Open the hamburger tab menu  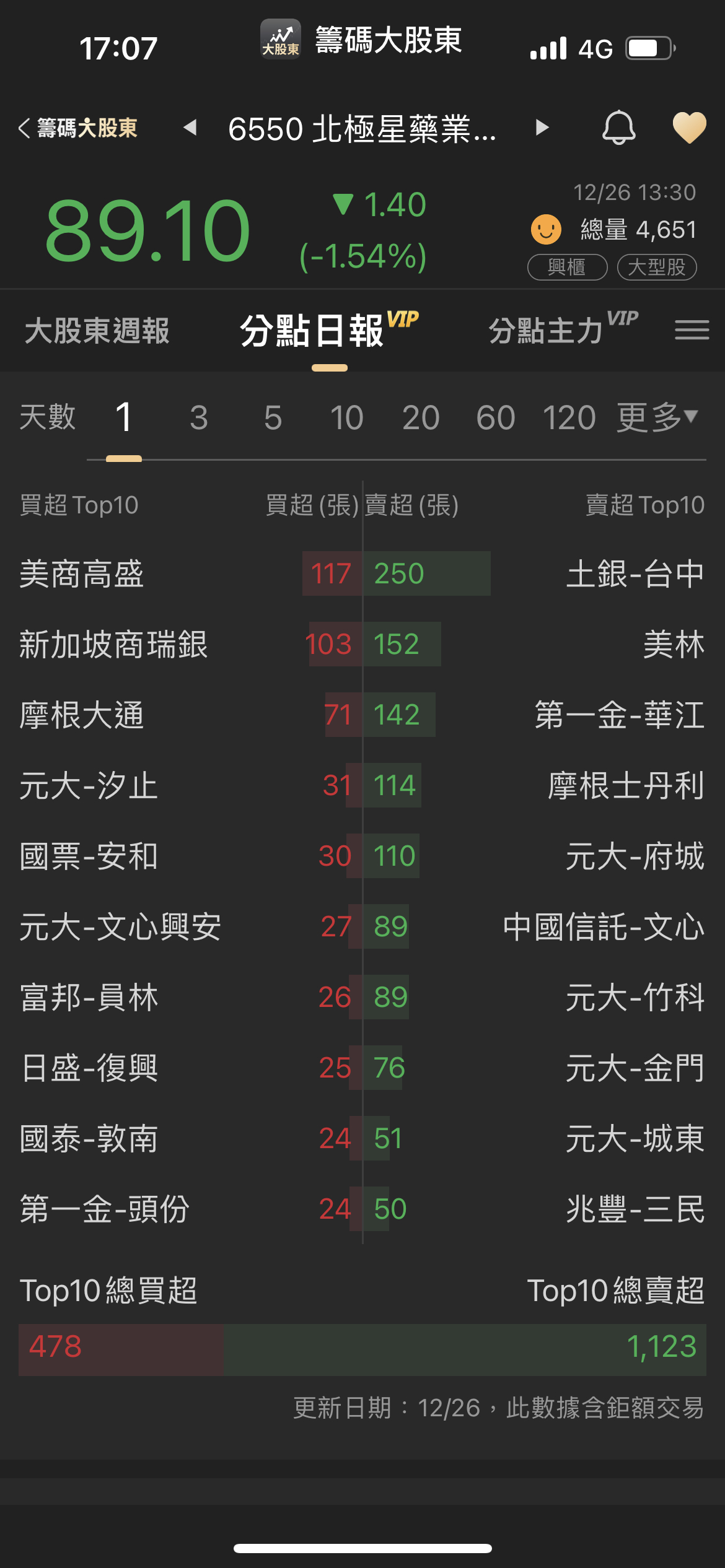pos(692,330)
